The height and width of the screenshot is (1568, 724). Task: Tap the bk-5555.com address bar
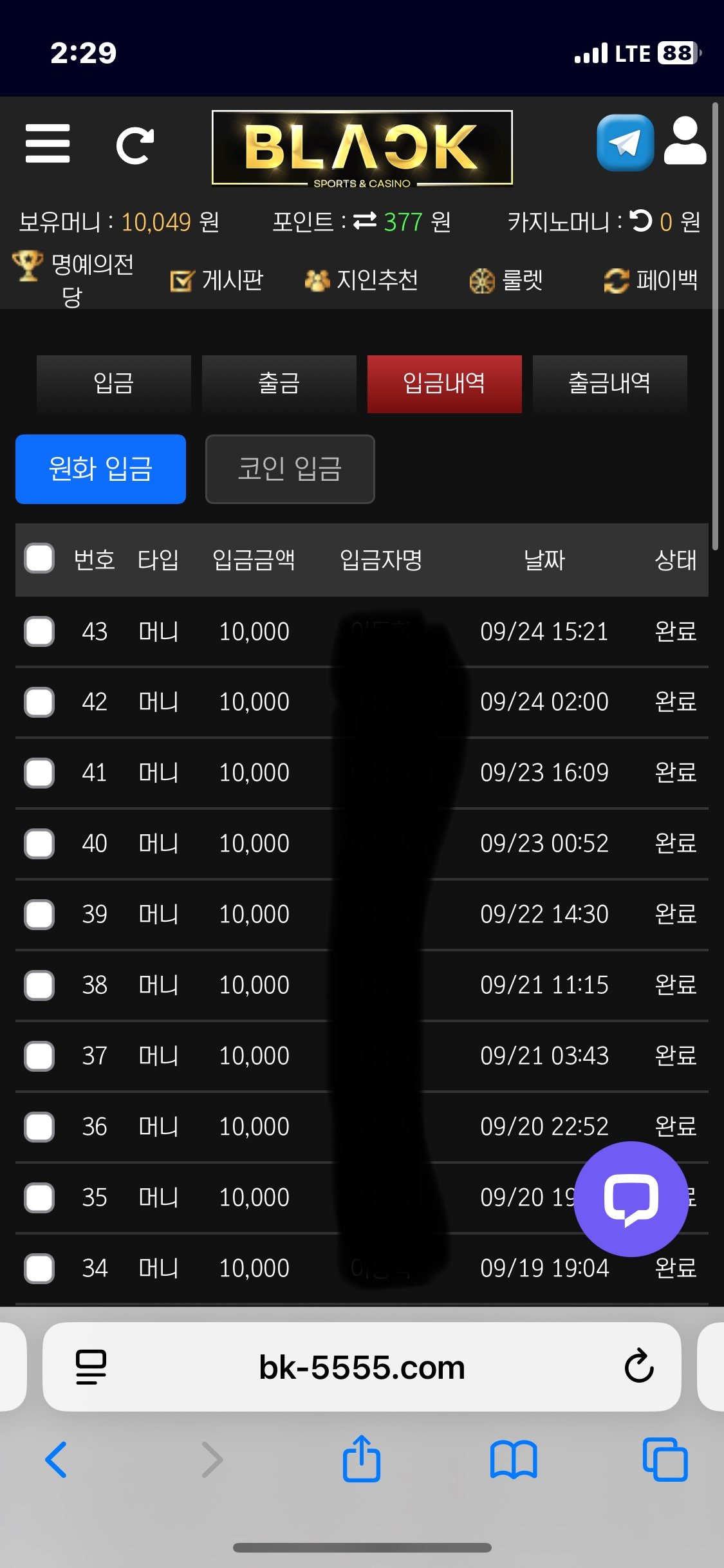[362, 1367]
